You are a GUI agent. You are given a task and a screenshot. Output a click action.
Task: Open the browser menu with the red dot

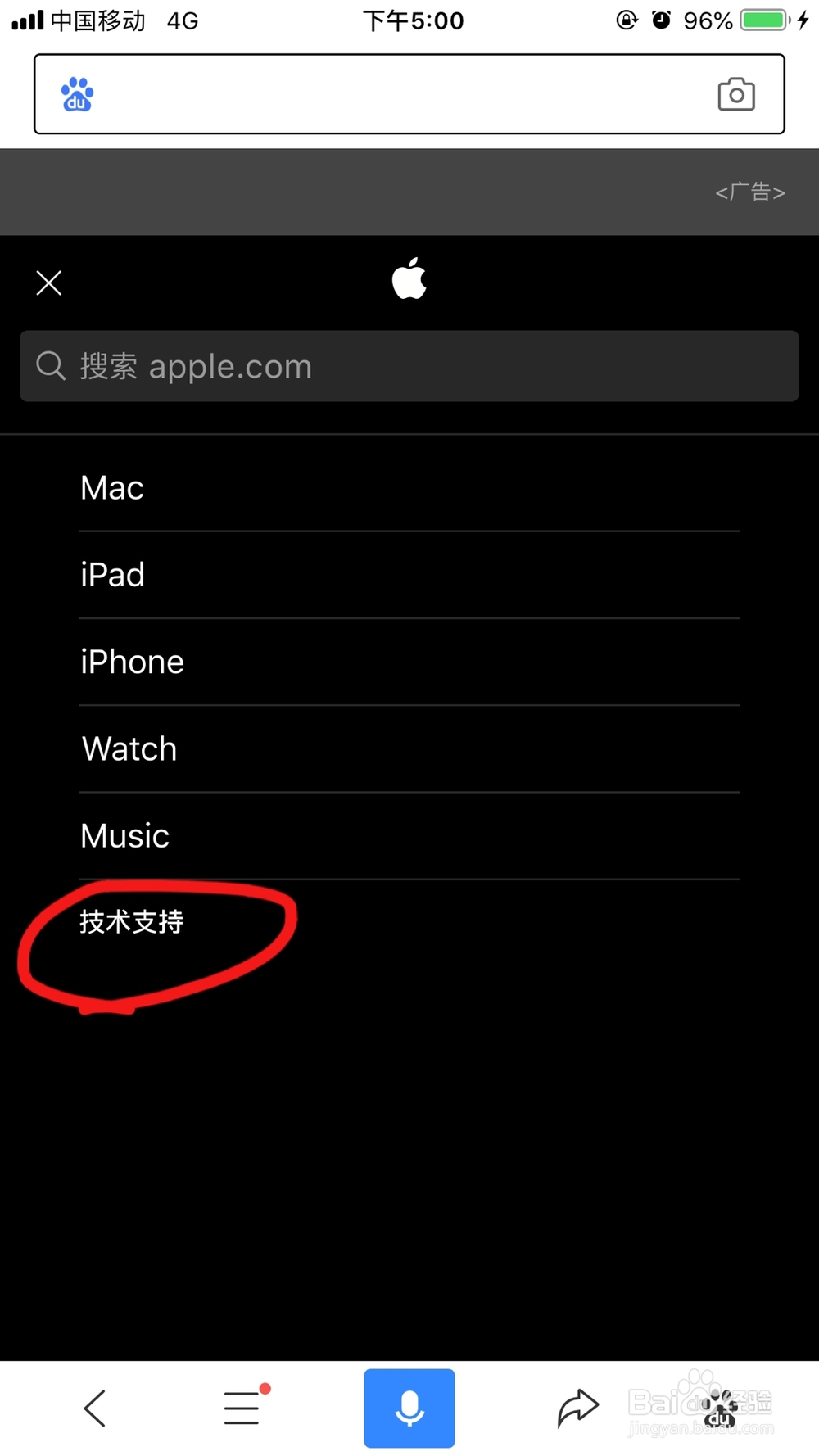point(241,1407)
